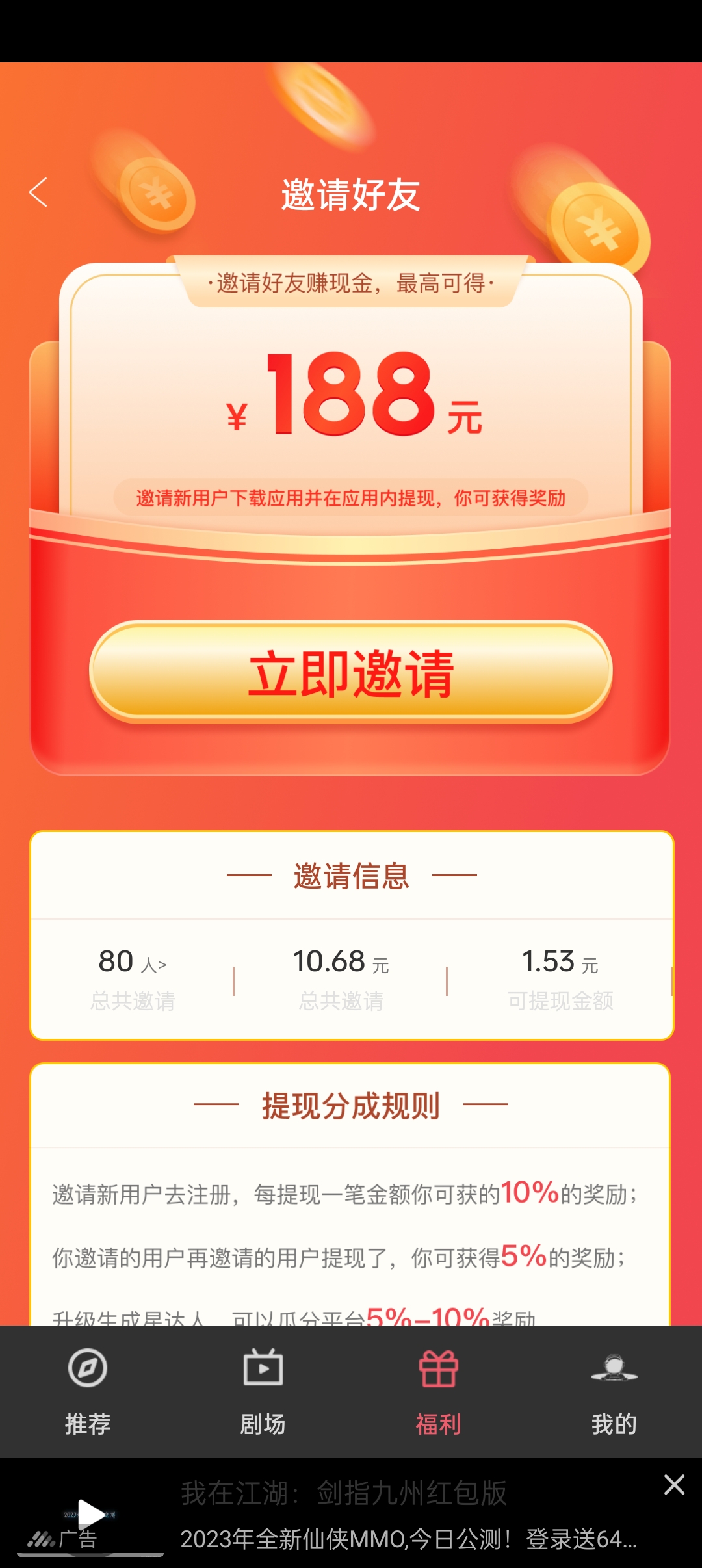Go back using the top-left arrow
The width and height of the screenshot is (702, 1568).
point(39,192)
